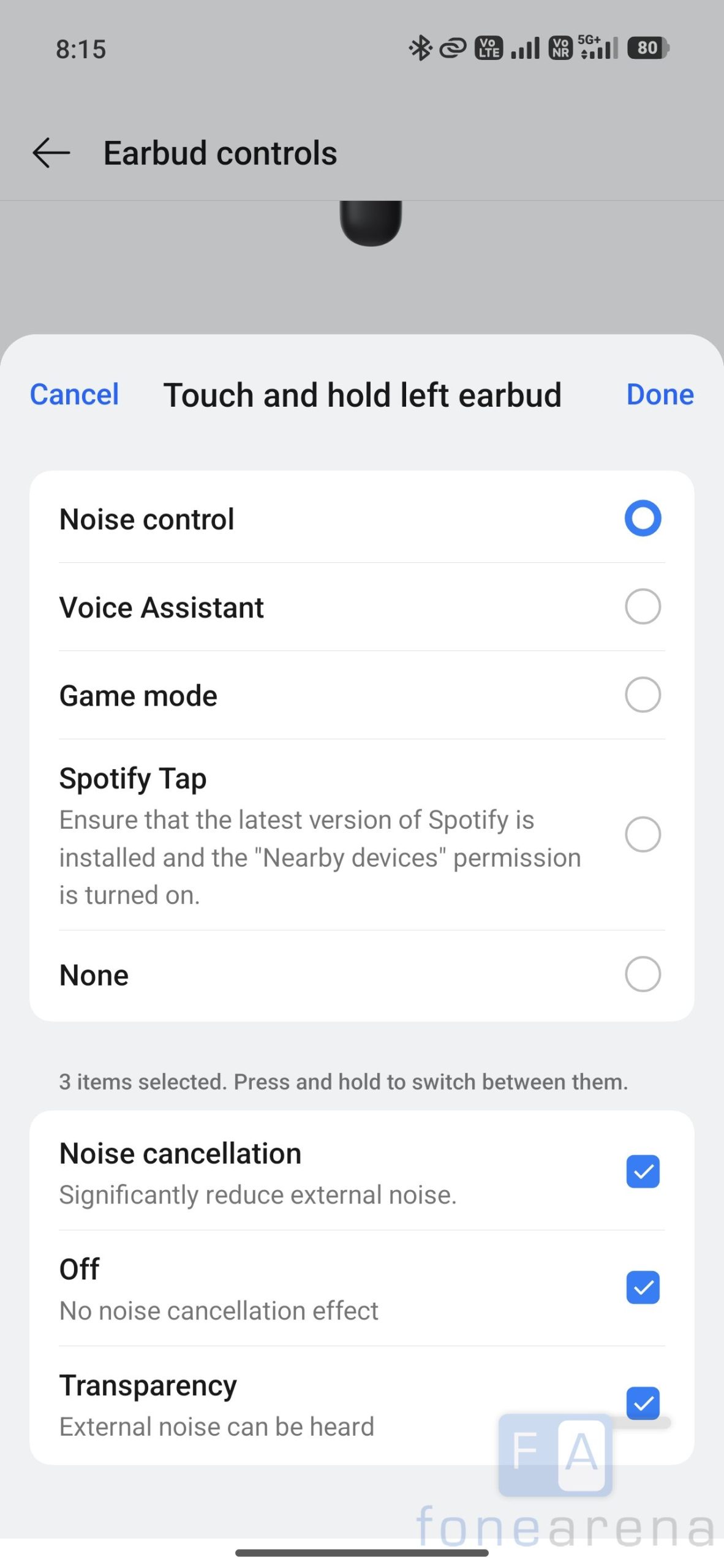The height and width of the screenshot is (1568, 724).
Task: Uncheck the Off noise mode checkbox
Action: [643, 1287]
